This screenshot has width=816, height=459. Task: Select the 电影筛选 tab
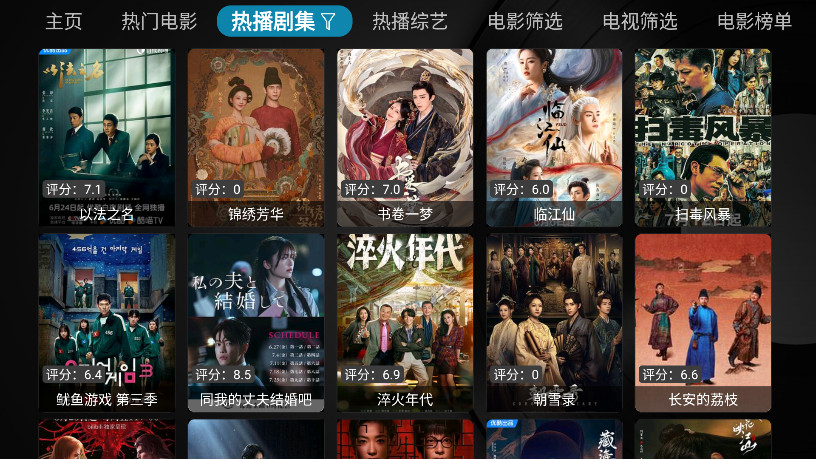pos(525,21)
